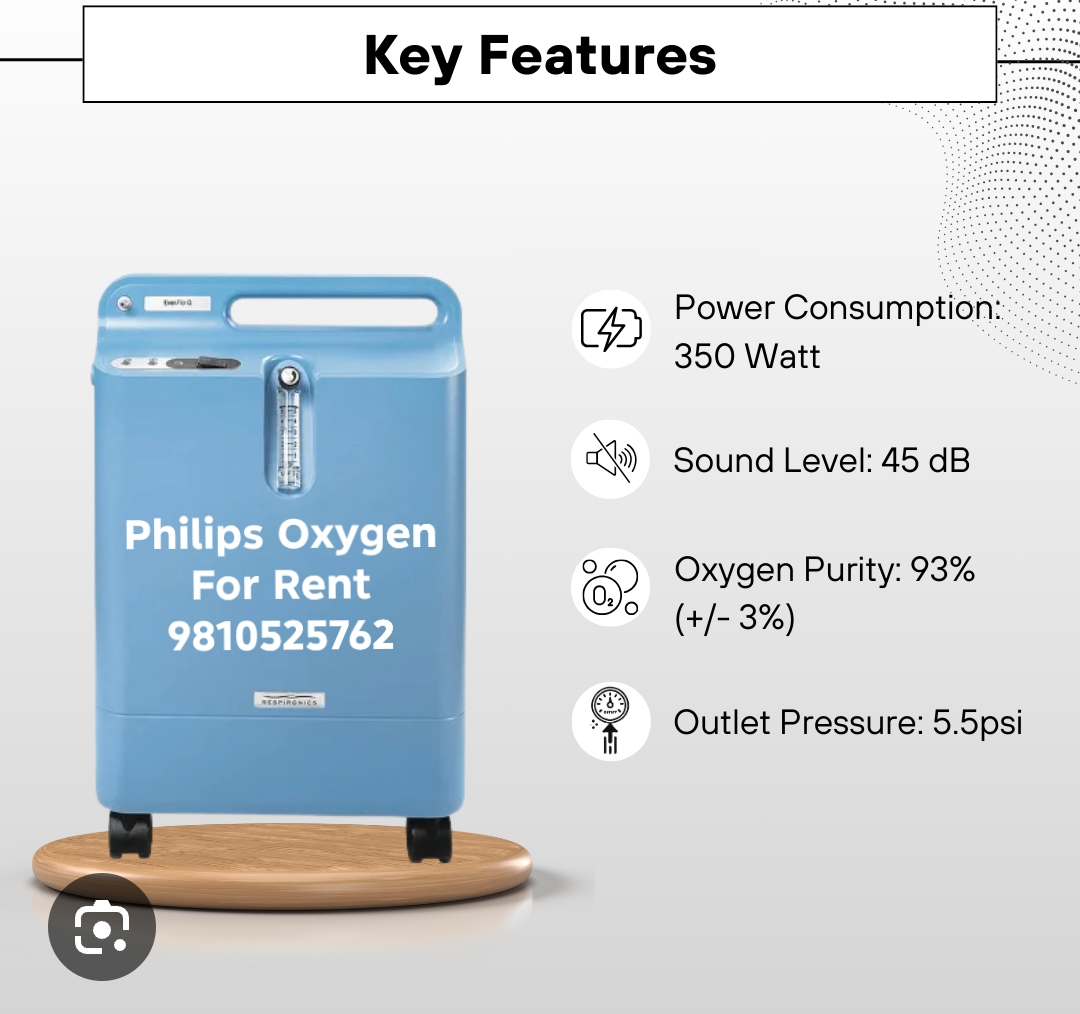The height and width of the screenshot is (1014, 1080).
Task: Search this image with Google Lens
Action: point(101,930)
